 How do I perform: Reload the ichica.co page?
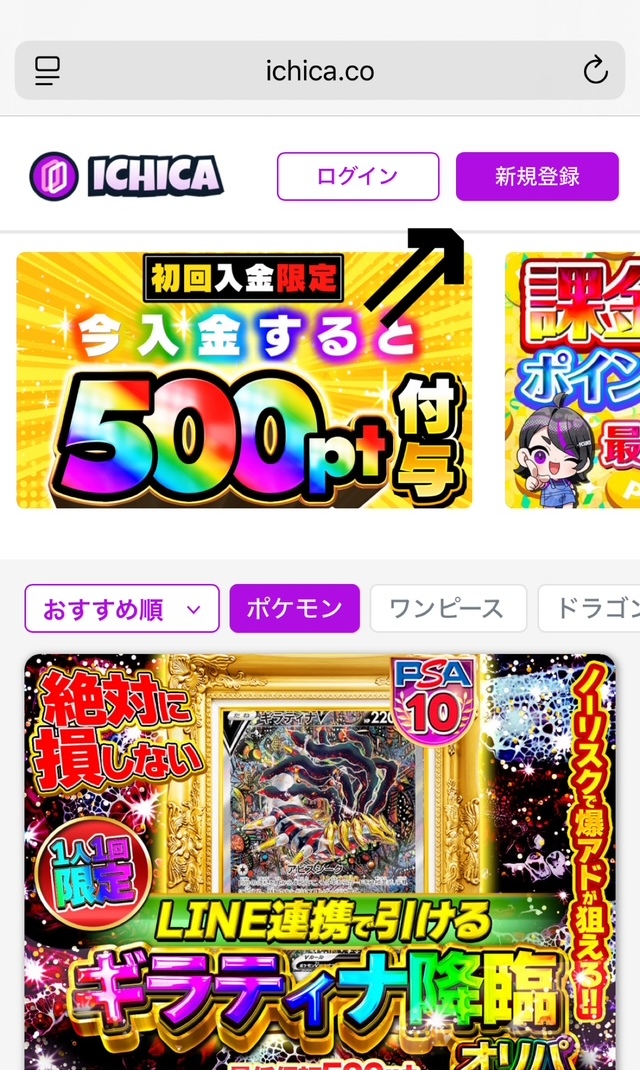(595, 70)
